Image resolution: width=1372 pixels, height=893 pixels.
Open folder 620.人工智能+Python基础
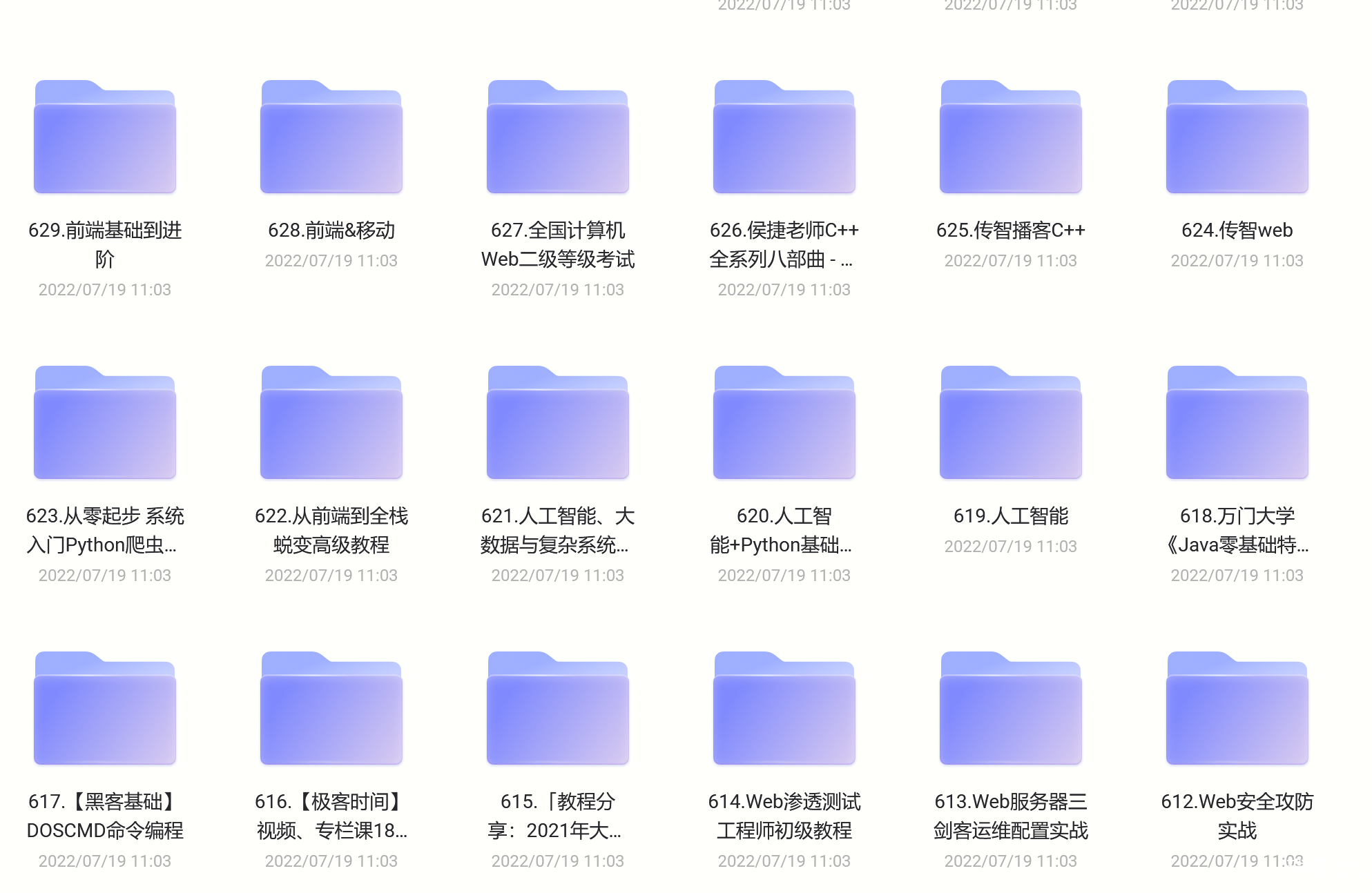[784, 424]
